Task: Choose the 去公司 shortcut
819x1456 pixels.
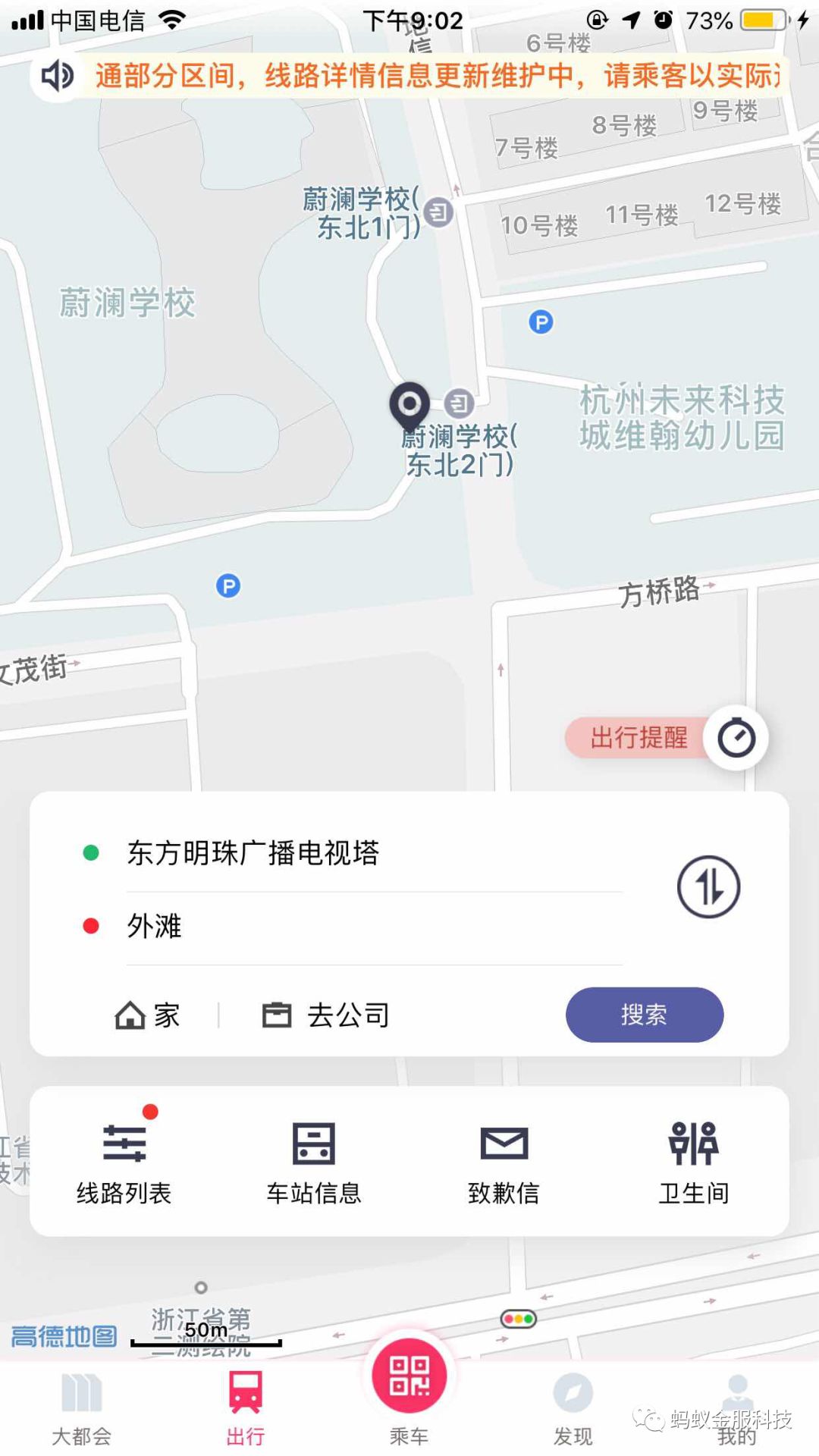Action: coord(326,1015)
